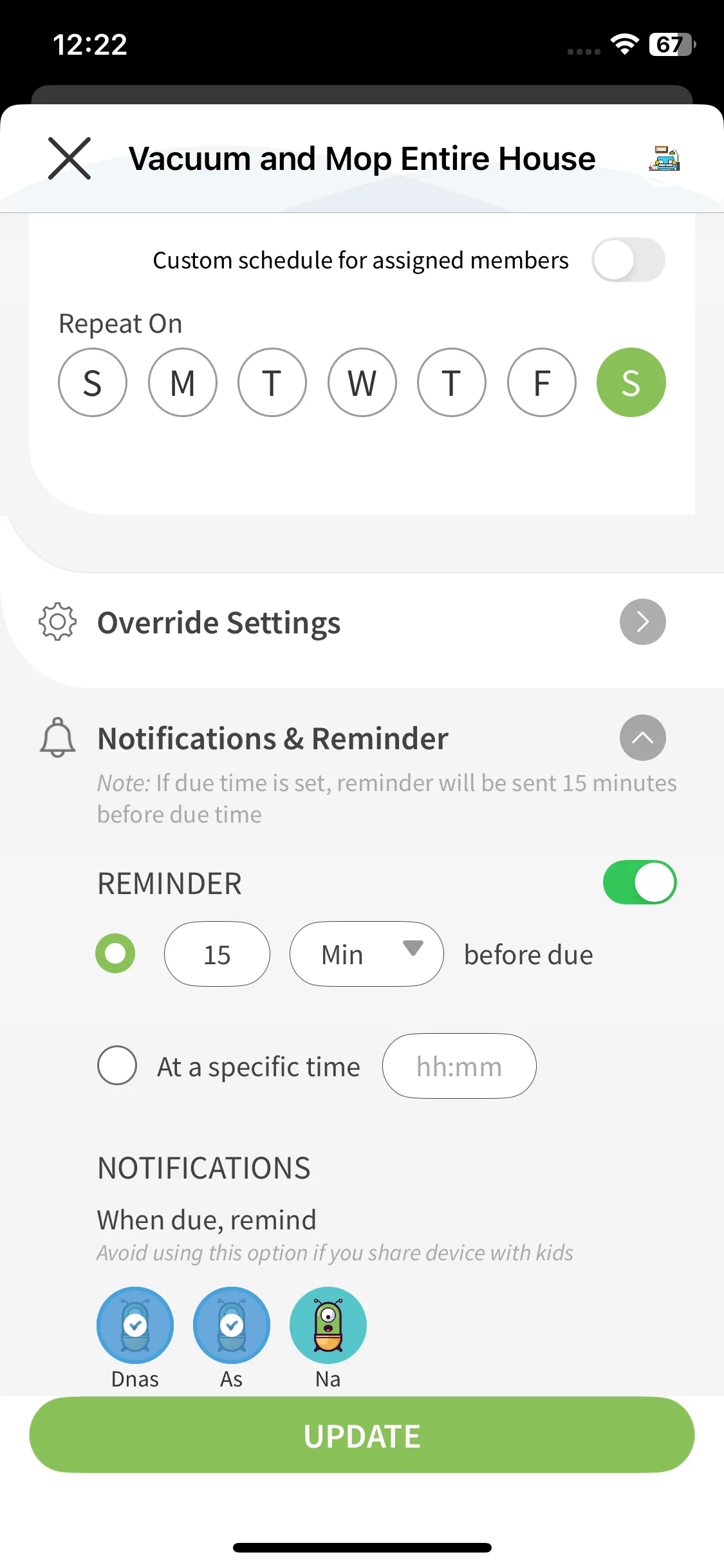This screenshot has width=724, height=1568.
Task: Tap the UPDATE button
Action: 362,1435
